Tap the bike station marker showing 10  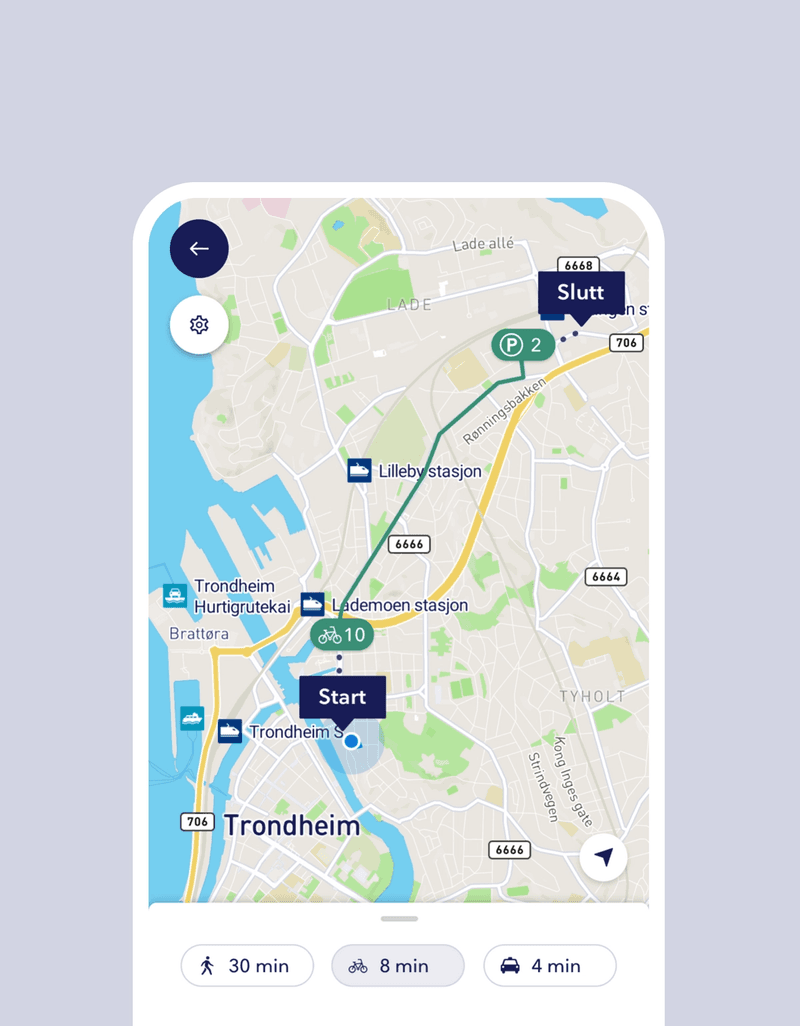[341, 635]
